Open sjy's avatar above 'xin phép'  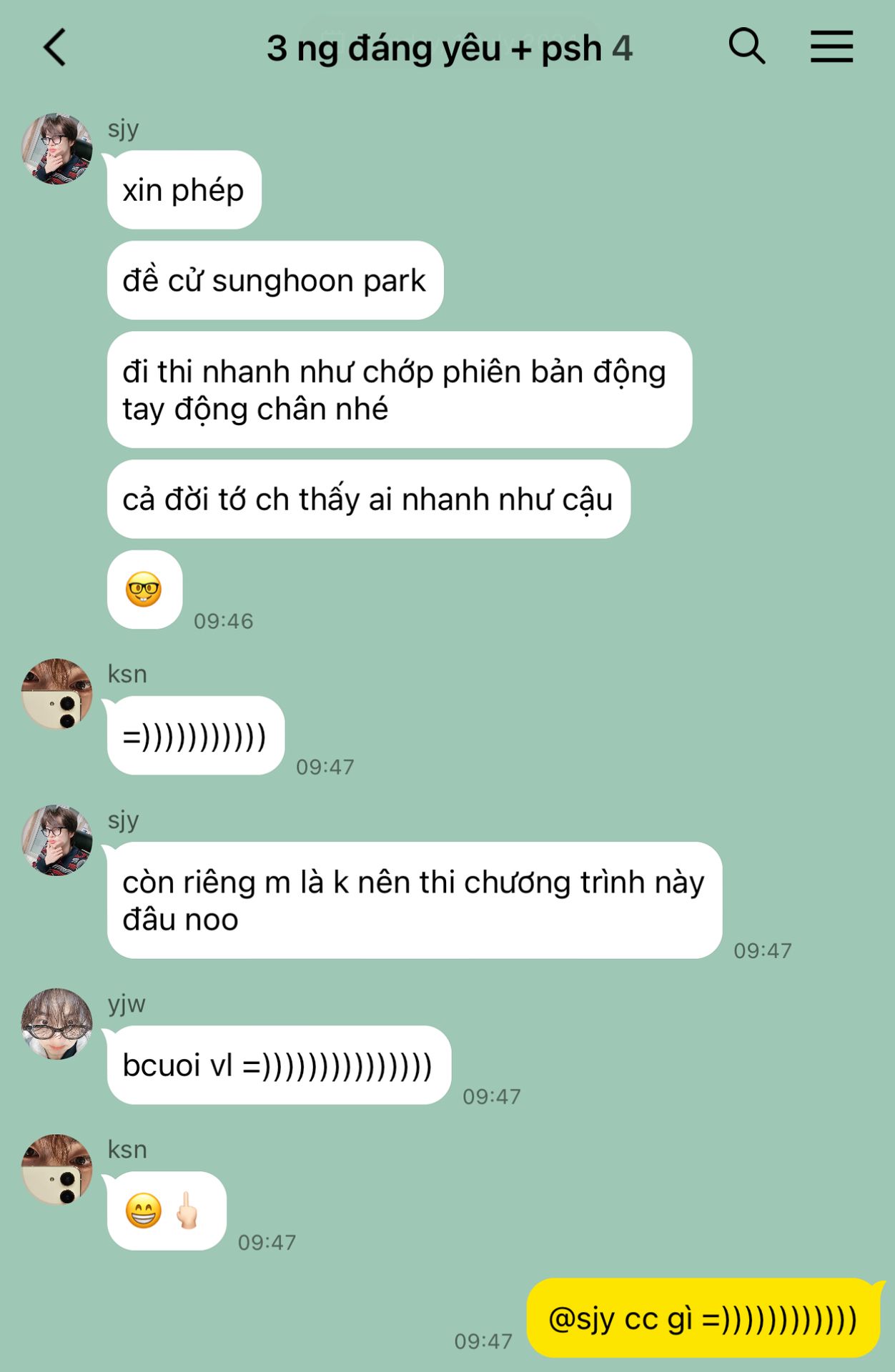click(x=57, y=149)
